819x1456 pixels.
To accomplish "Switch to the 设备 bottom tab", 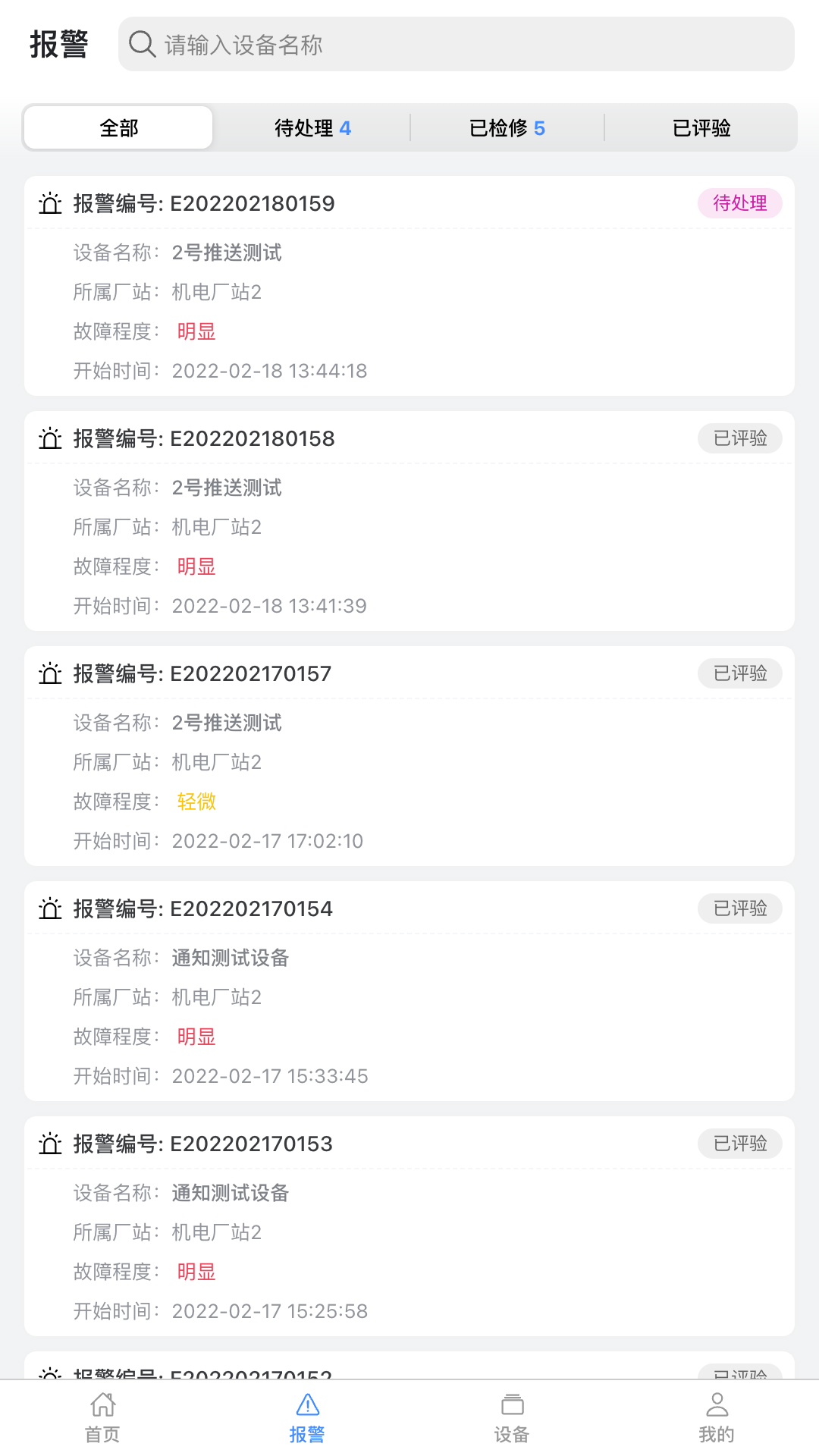I will coord(512,1417).
